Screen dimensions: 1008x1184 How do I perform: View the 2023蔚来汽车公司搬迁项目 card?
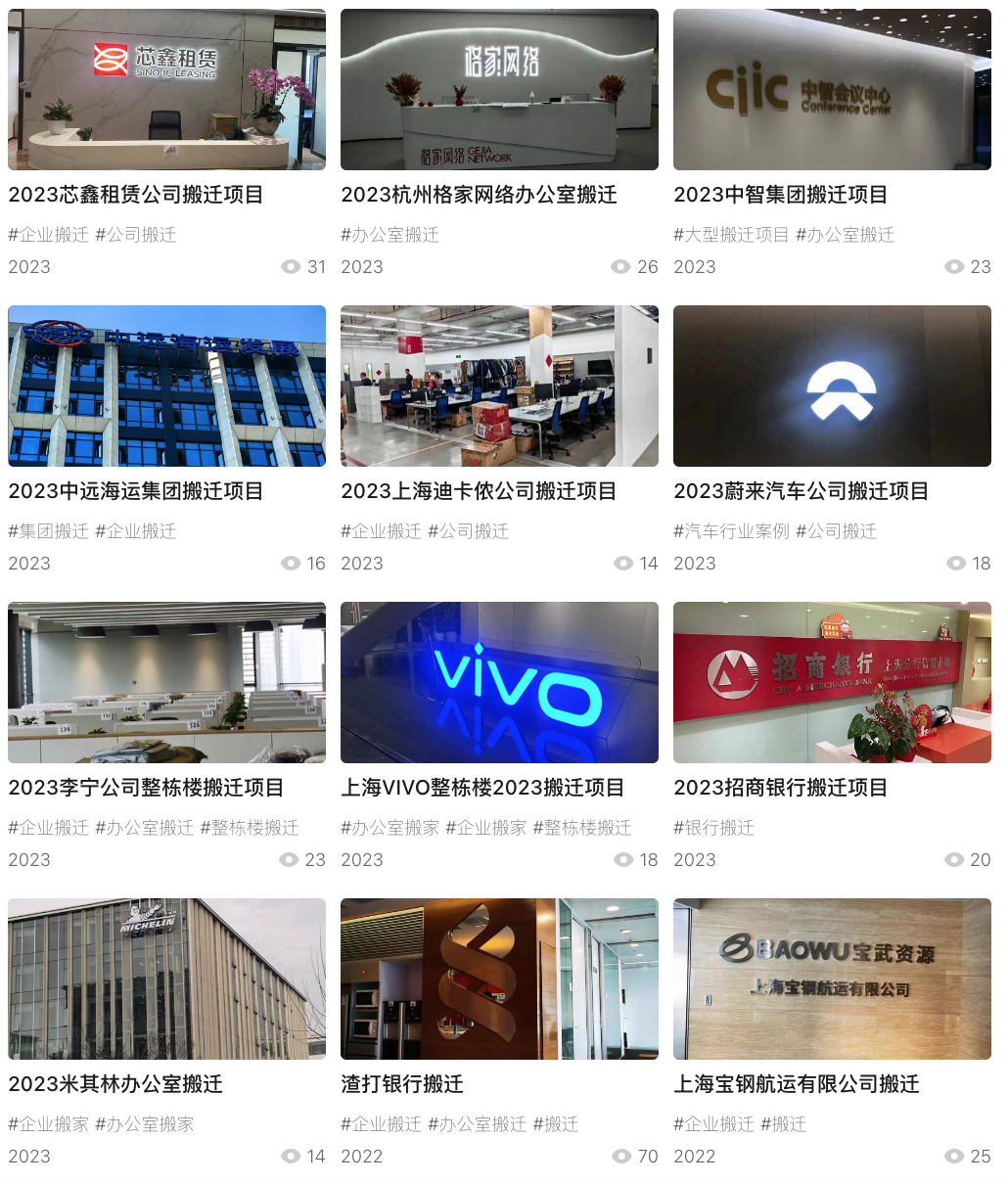[832, 387]
